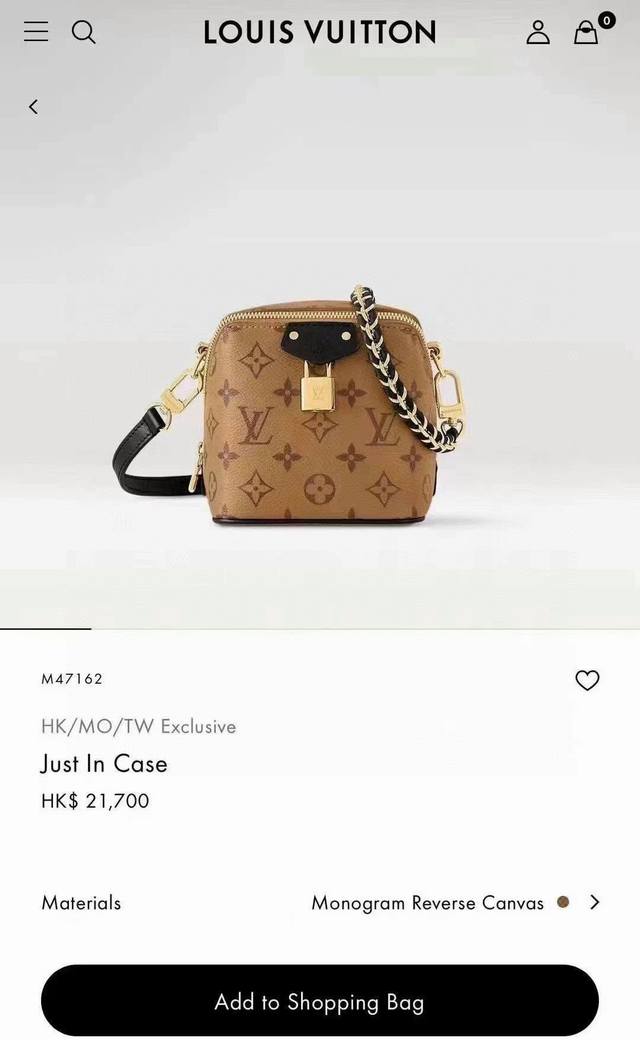The image size is (640, 1040).
Task: Add Just In Case to wishlist
Action: (587, 680)
